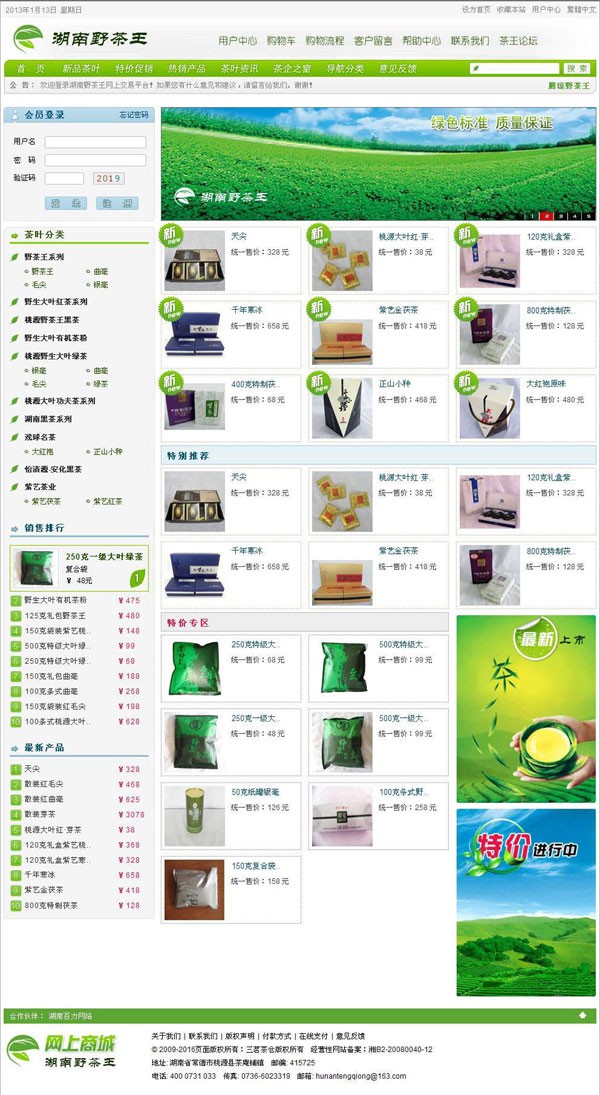Focus the 密码 password field
This screenshot has width=600, height=1095.
pyautogui.click(x=95, y=160)
